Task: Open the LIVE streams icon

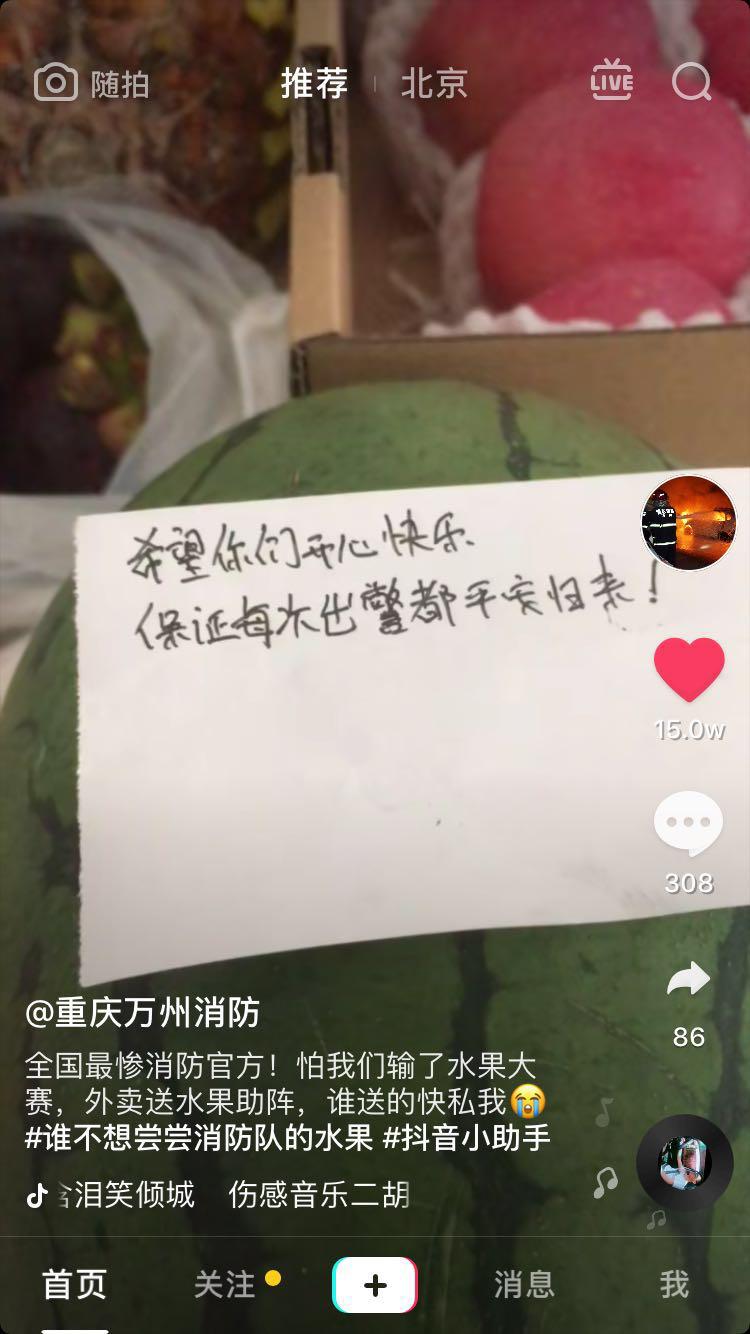Action: coord(611,80)
